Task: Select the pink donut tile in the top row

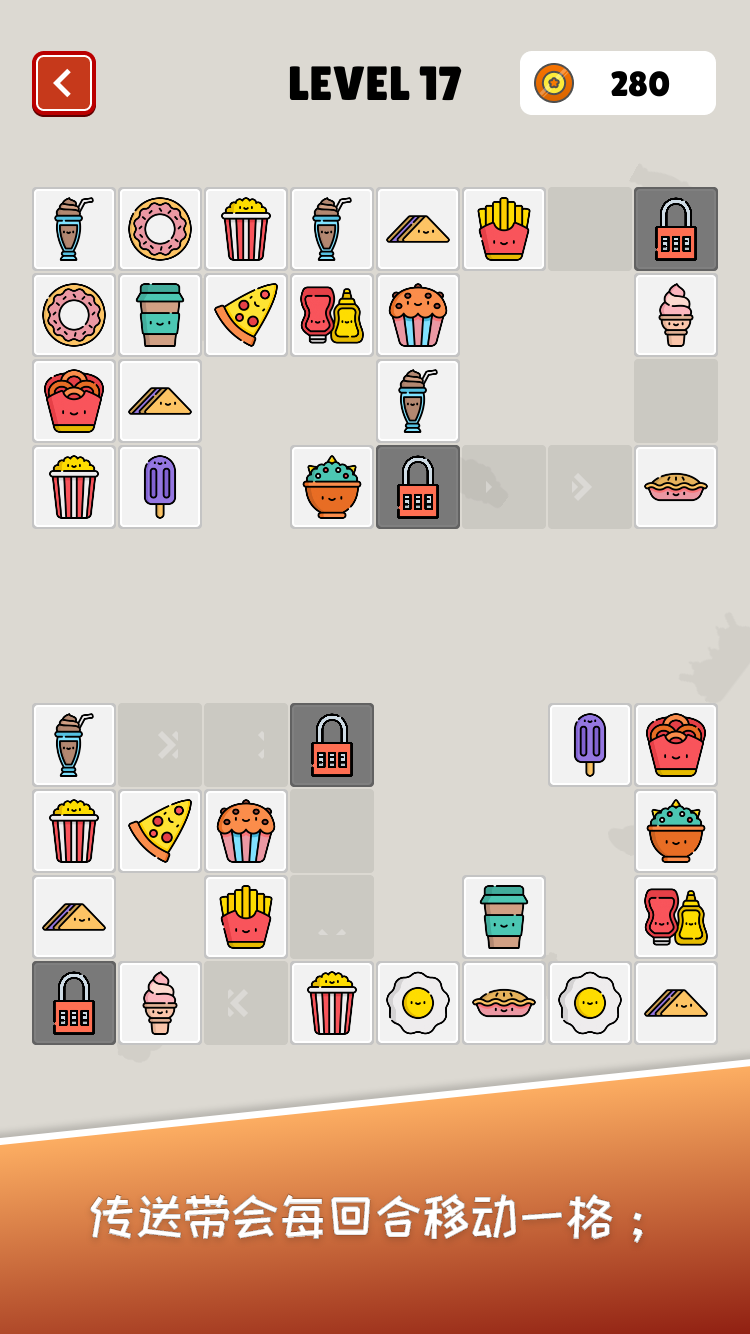Action: pos(160,229)
